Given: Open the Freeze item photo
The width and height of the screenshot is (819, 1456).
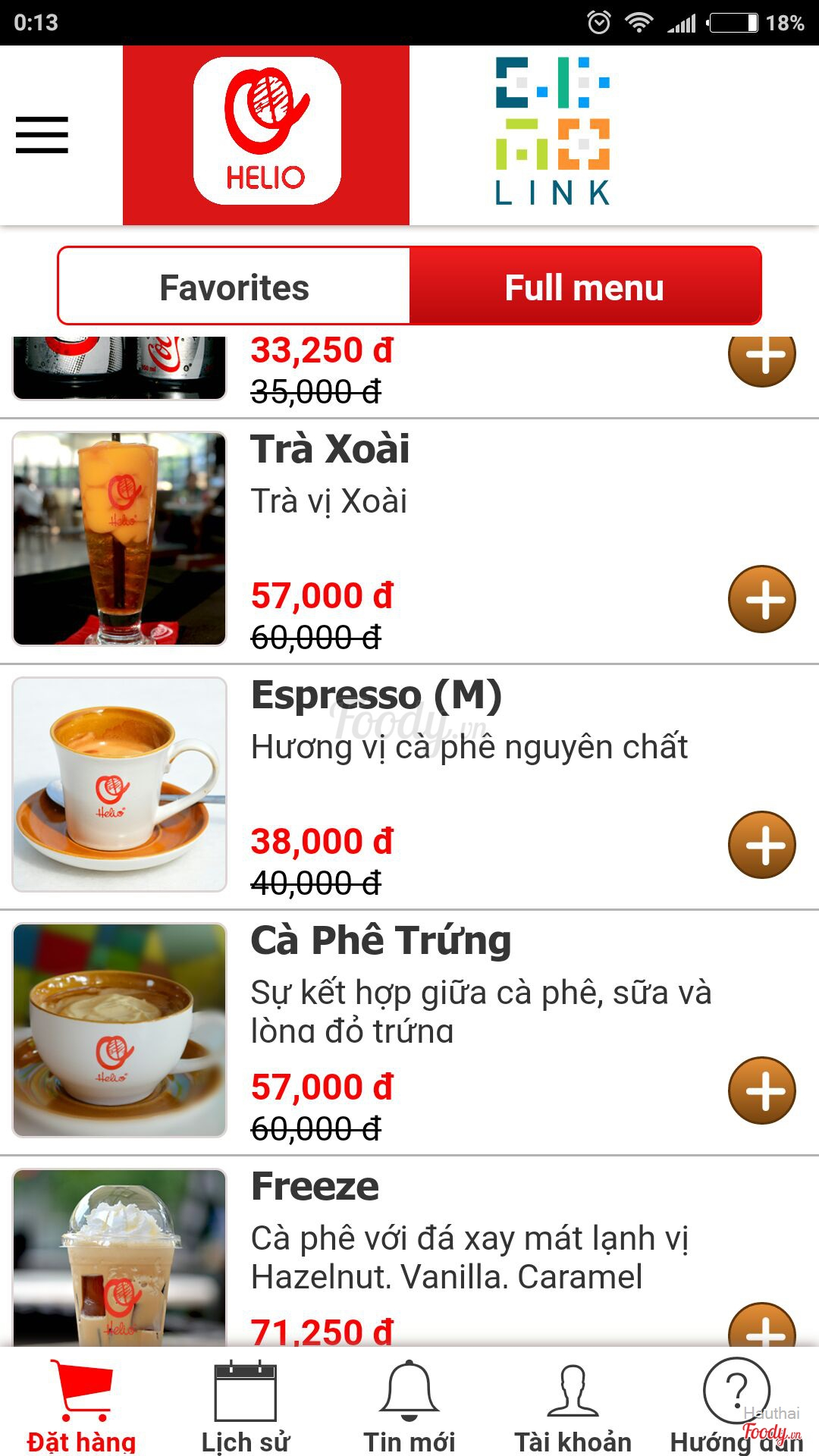Looking at the screenshot, I should tap(120, 1259).
